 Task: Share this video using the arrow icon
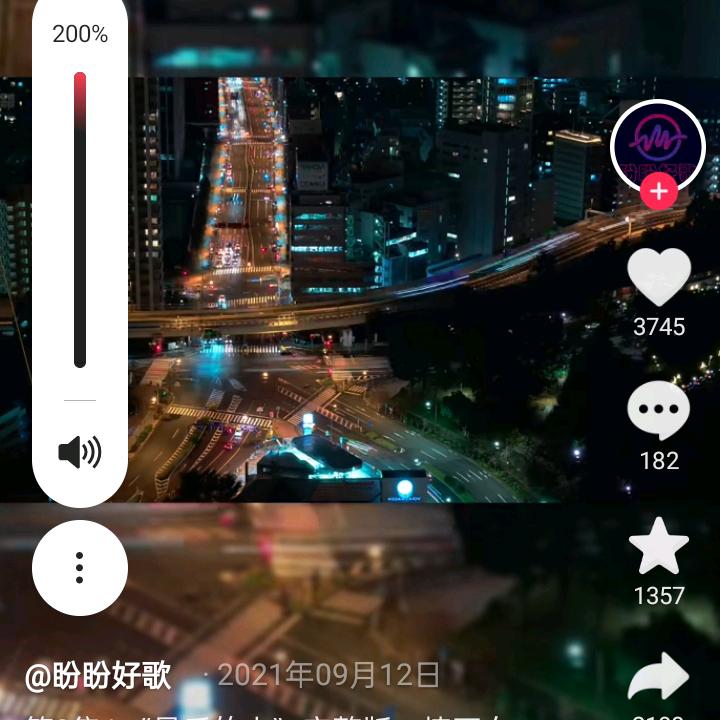(658, 677)
